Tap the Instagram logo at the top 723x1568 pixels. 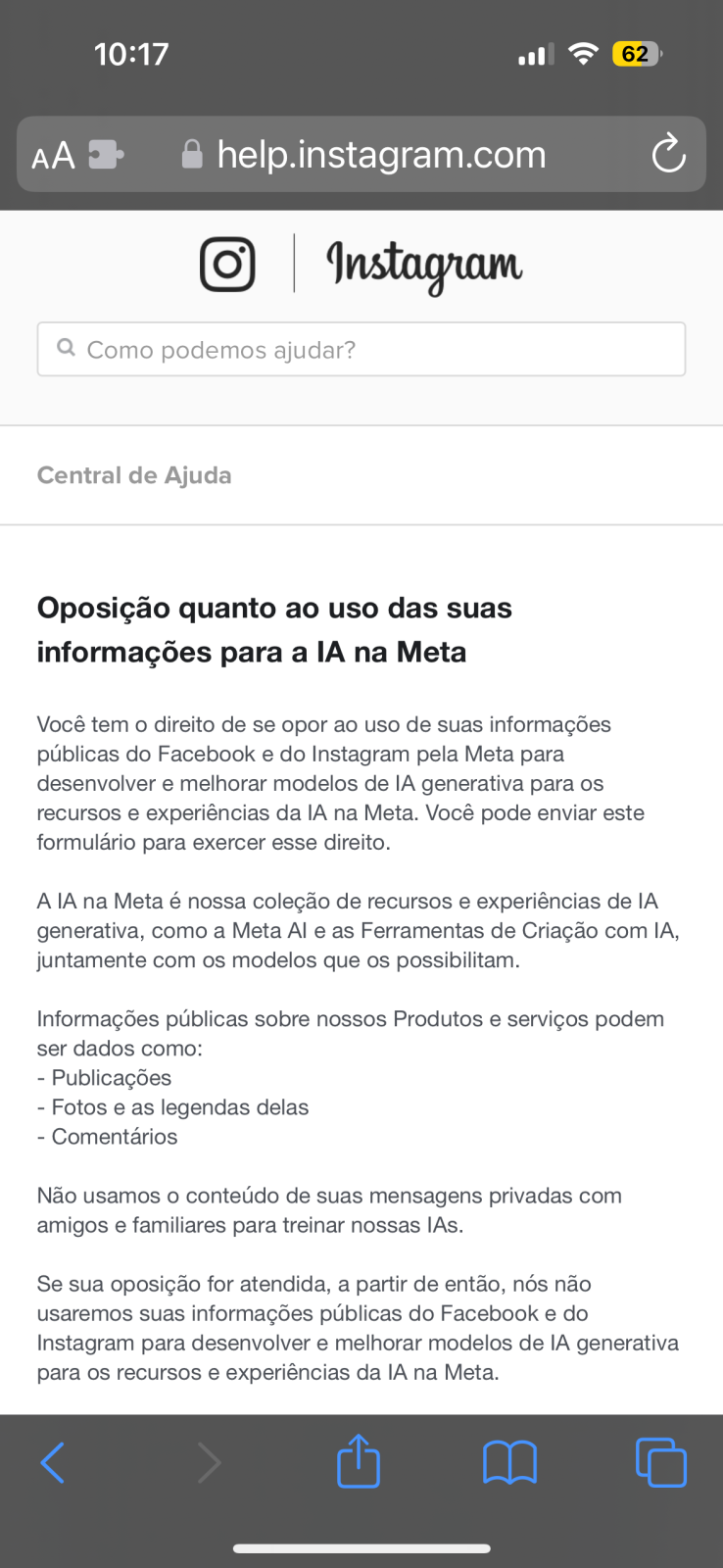coord(361,265)
